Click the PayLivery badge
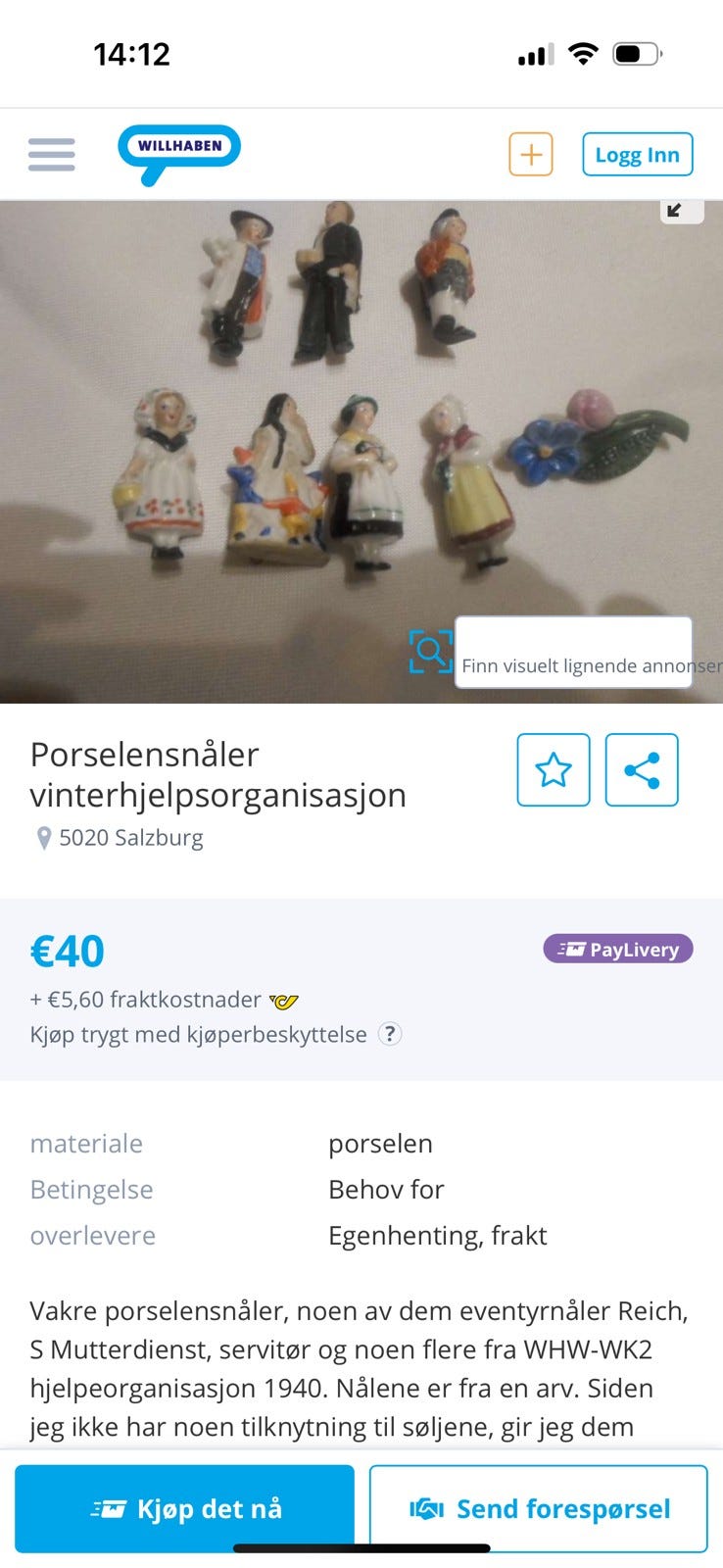Image resolution: width=723 pixels, height=1568 pixels. [617, 949]
